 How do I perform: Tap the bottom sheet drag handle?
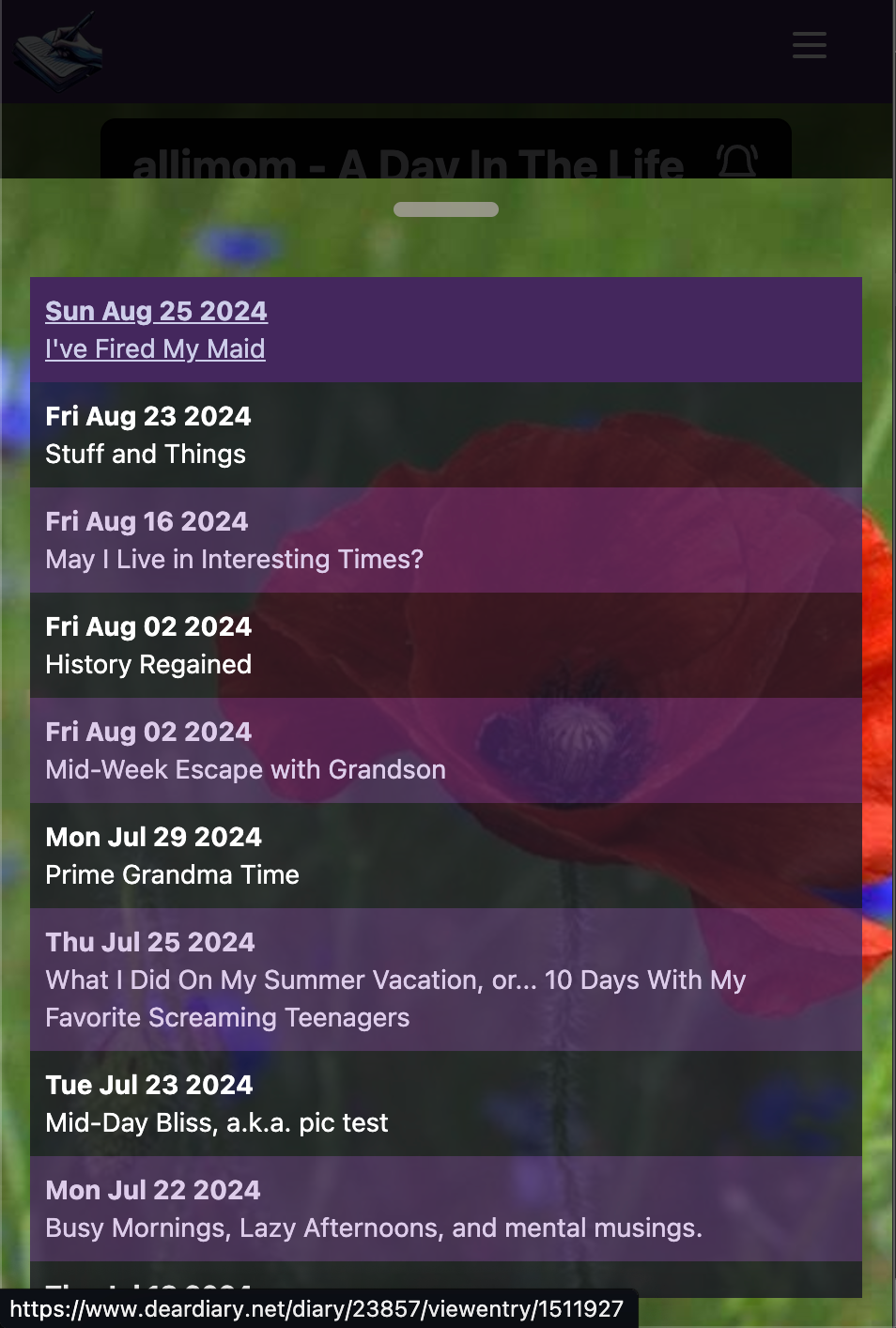click(x=446, y=209)
